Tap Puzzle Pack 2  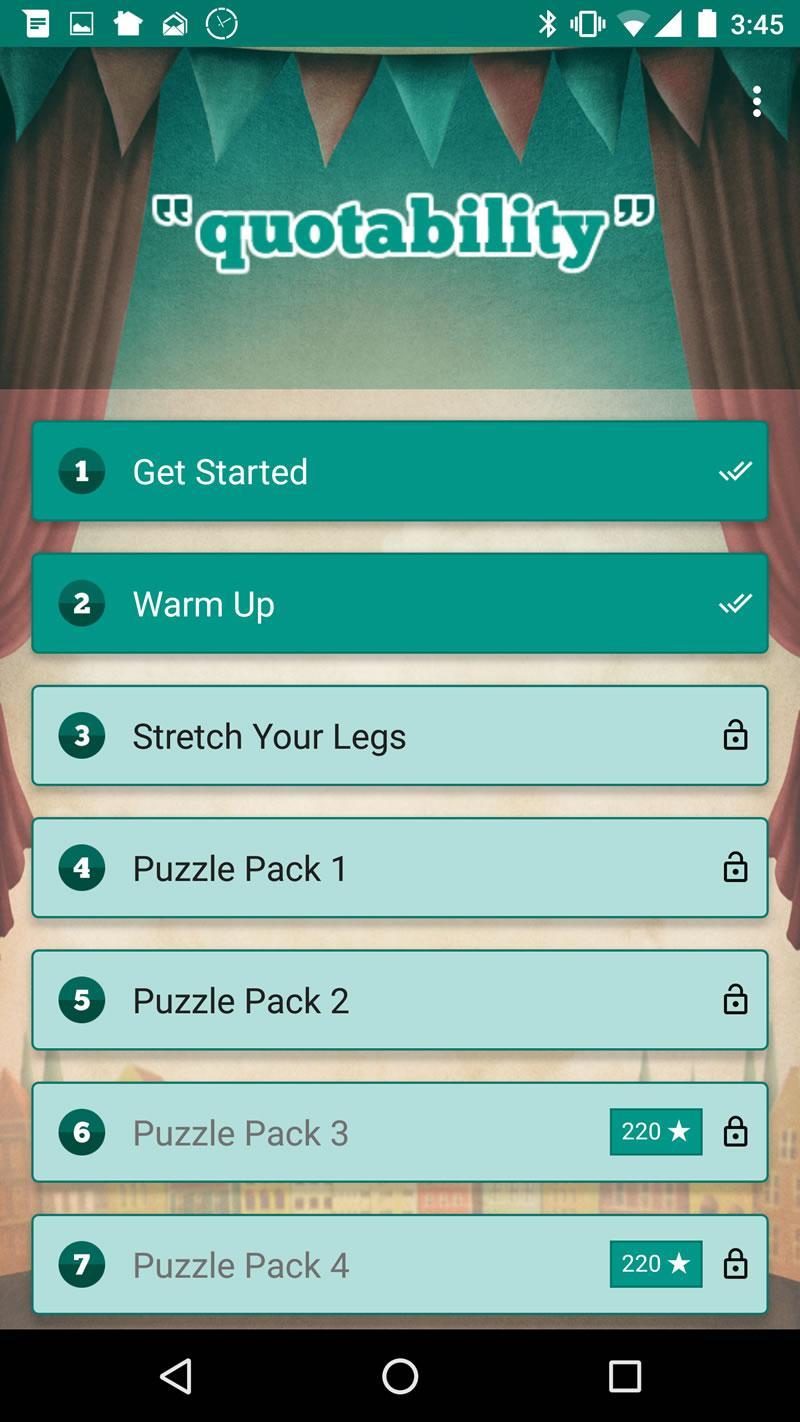[400, 1000]
